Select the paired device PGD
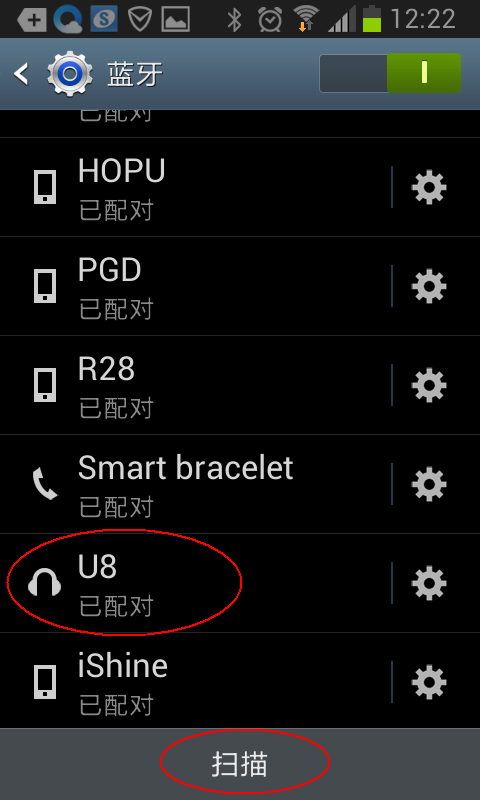This screenshot has height=800, width=480. pos(196,286)
